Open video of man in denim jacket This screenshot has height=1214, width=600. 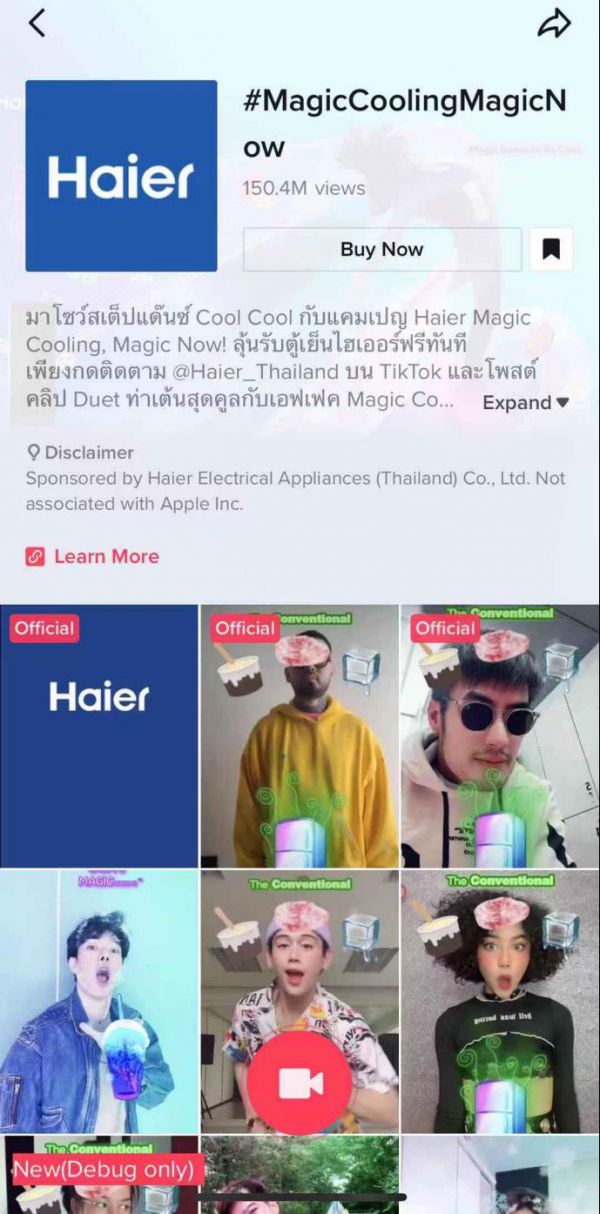coord(99,1000)
